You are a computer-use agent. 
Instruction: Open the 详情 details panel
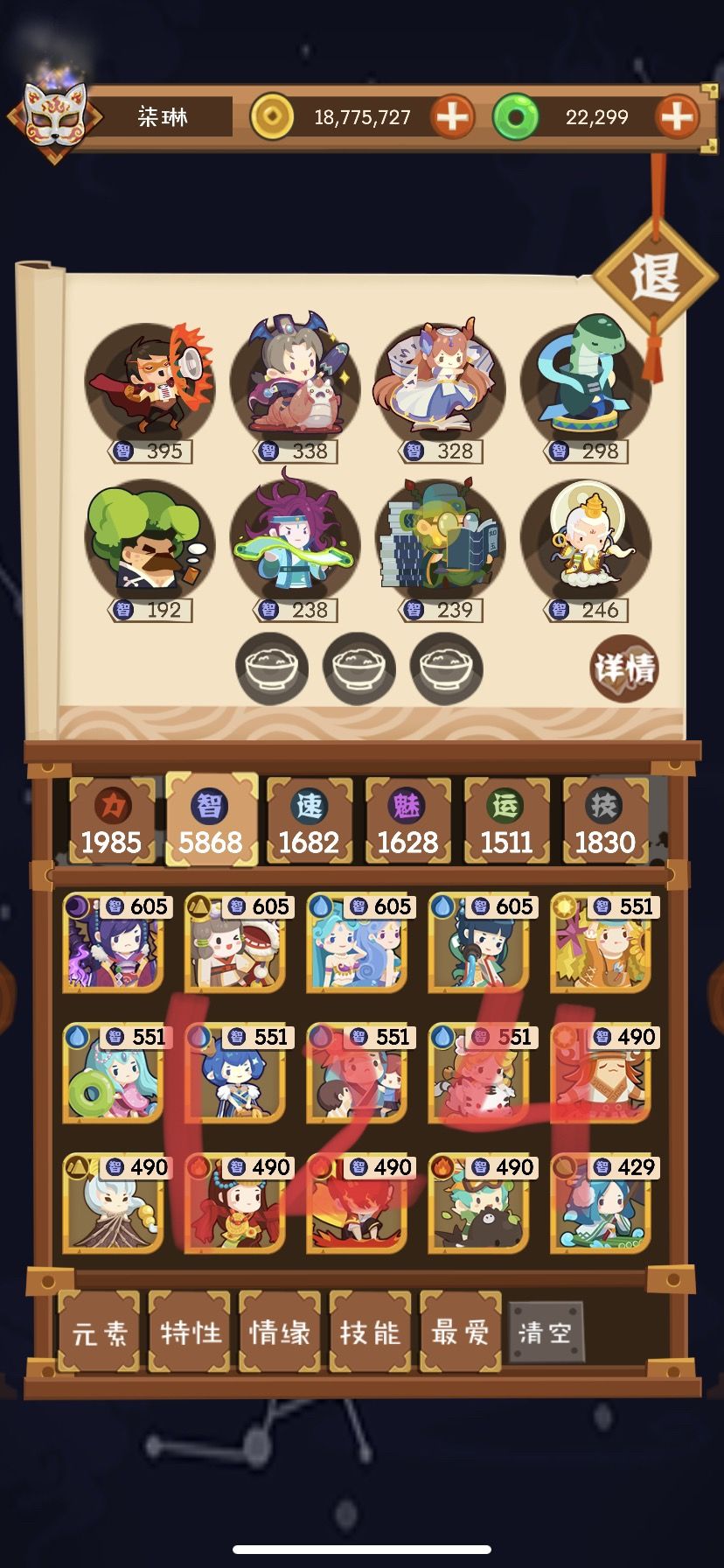coord(626,668)
